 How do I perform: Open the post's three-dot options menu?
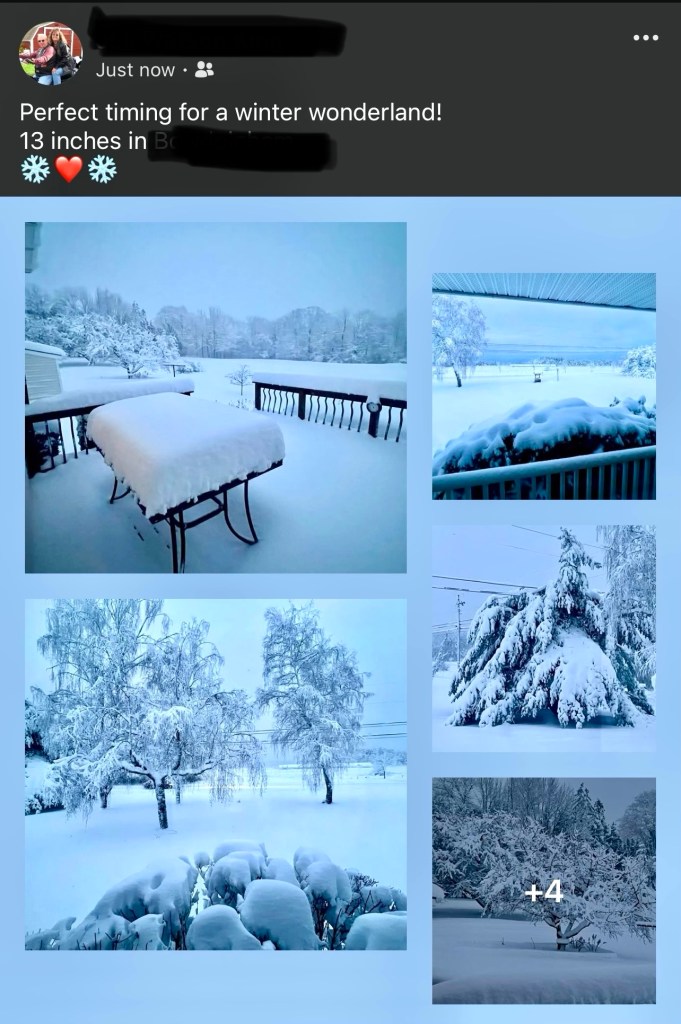pyautogui.click(x=646, y=38)
